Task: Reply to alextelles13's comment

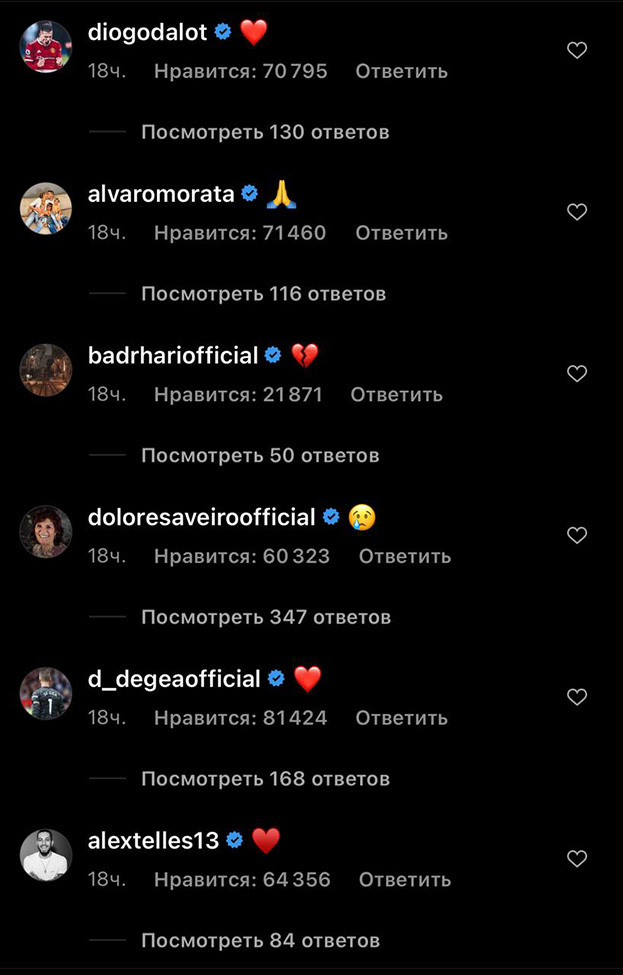Action: pos(405,880)
